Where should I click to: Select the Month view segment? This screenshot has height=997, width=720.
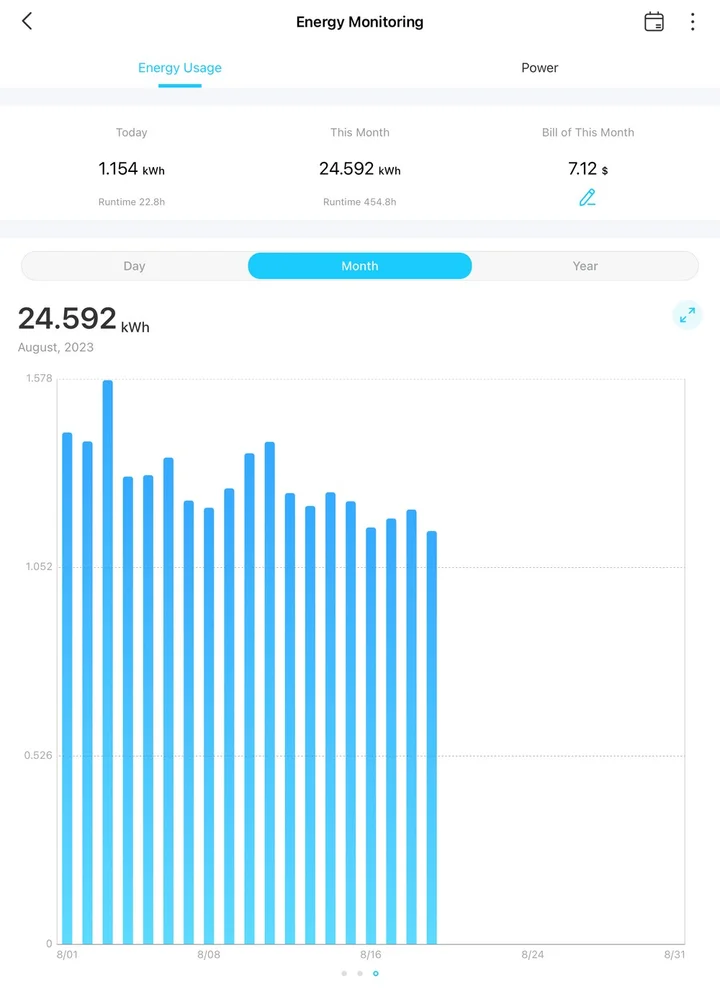point(360,266)
